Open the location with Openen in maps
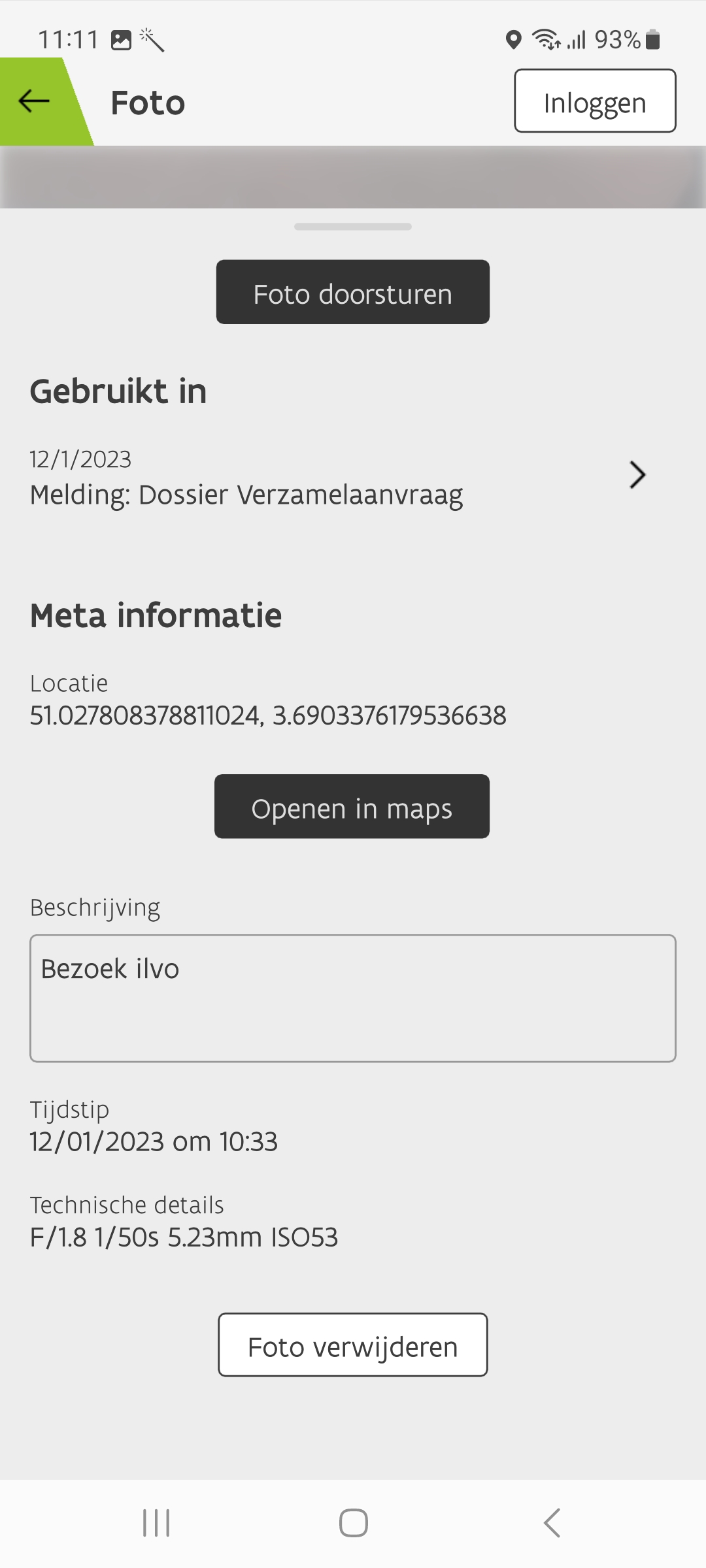Viewport: 706px width, 1568px height. [x=352, y=806]
